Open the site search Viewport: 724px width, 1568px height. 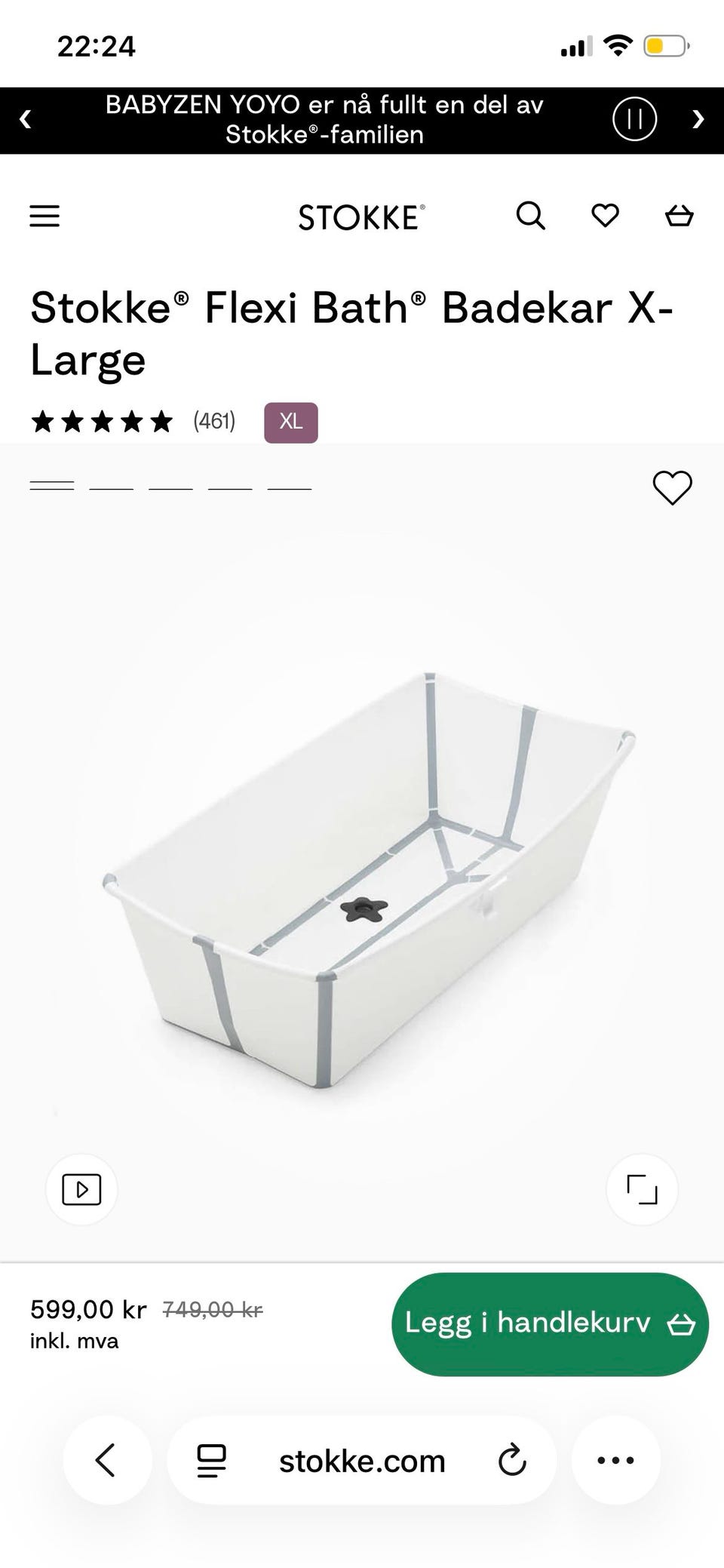click(x=531, y=216)
